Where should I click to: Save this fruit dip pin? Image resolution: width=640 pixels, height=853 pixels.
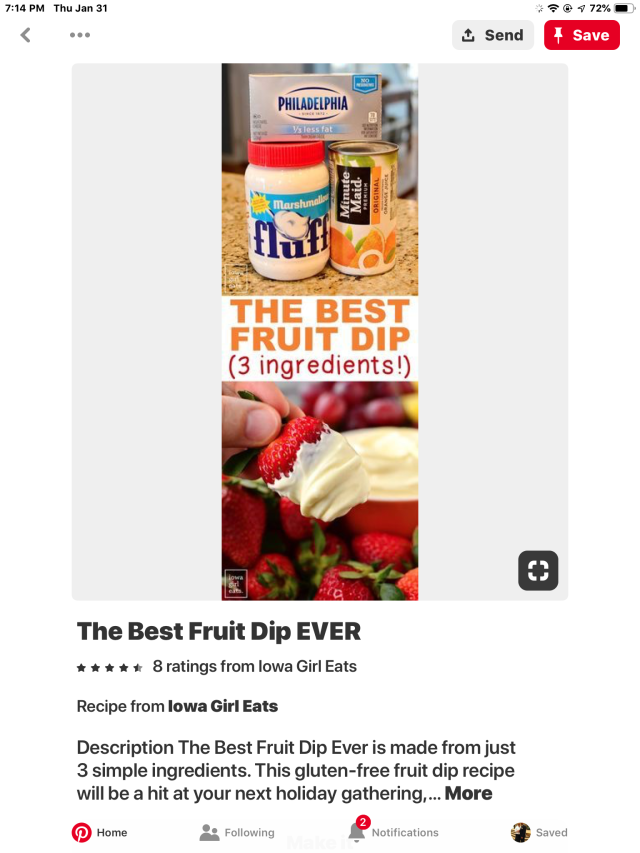pyautogui.click(x=581, y=35)
